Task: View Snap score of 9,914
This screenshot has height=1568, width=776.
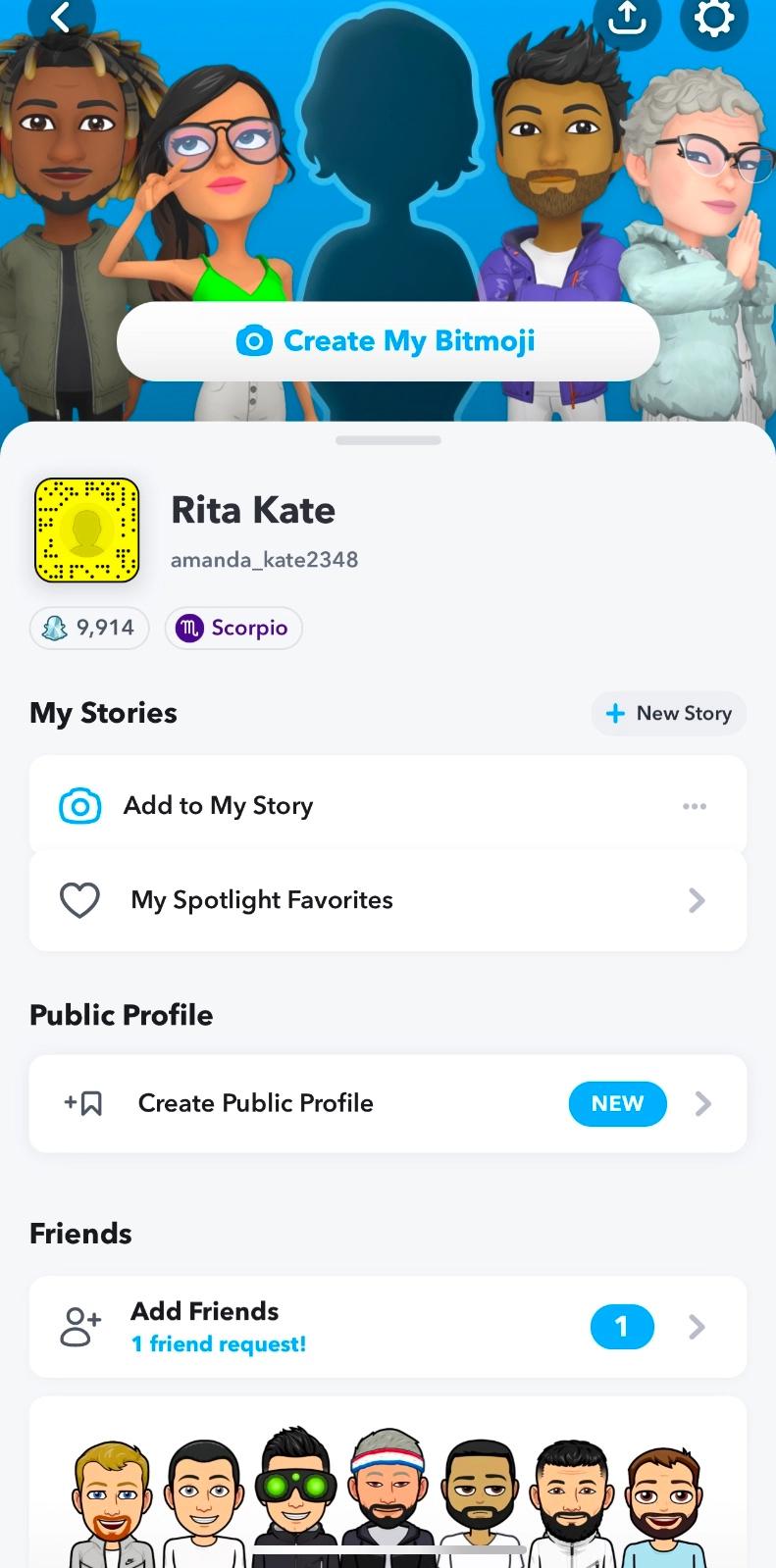Action: (89, 628)
